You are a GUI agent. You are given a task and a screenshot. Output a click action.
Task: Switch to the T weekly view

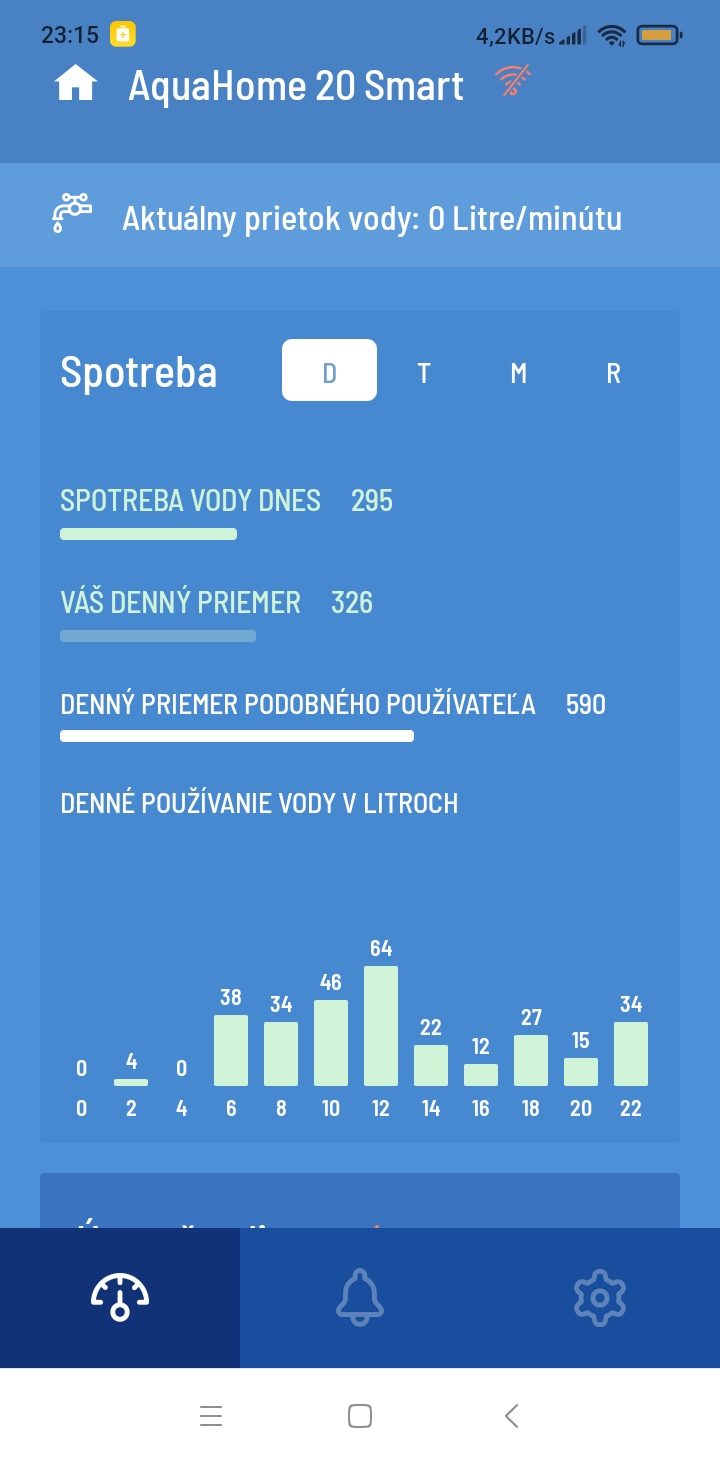(x=424, y=373)
